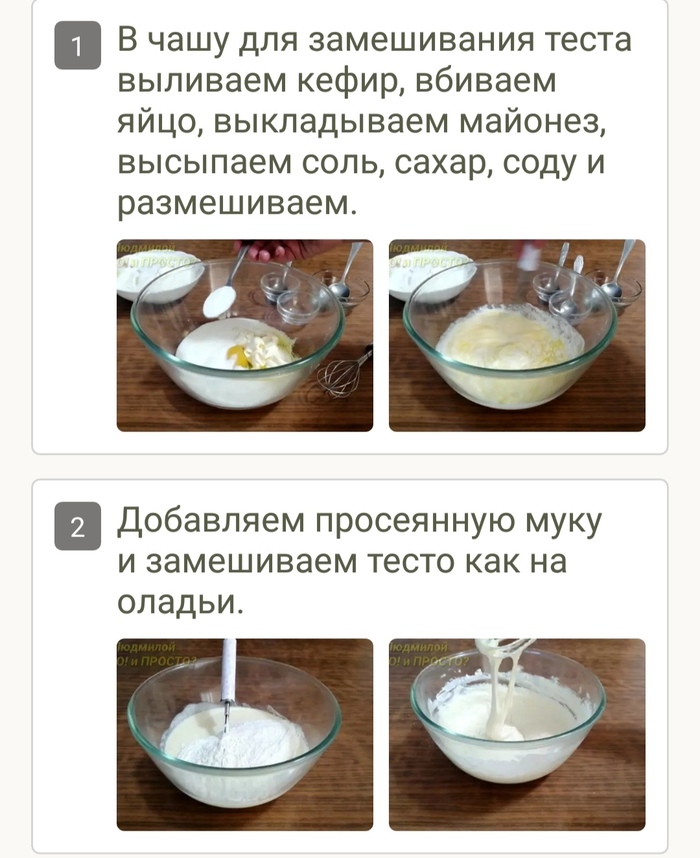View step 2 photo of flour being sifted

244,734
